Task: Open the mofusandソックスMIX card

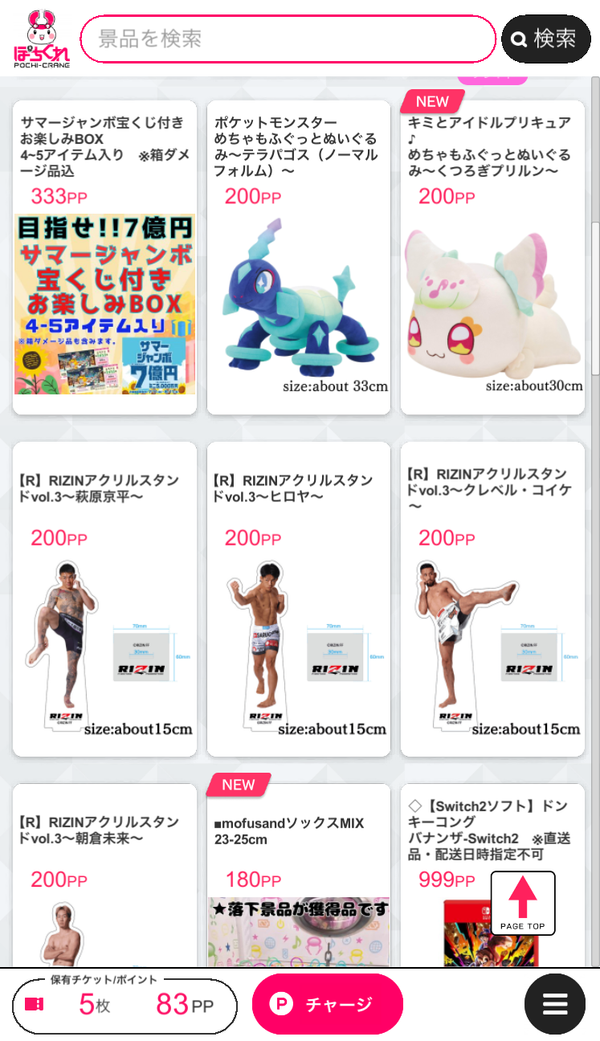Action: pyautogui.click(x=299, y=875)
